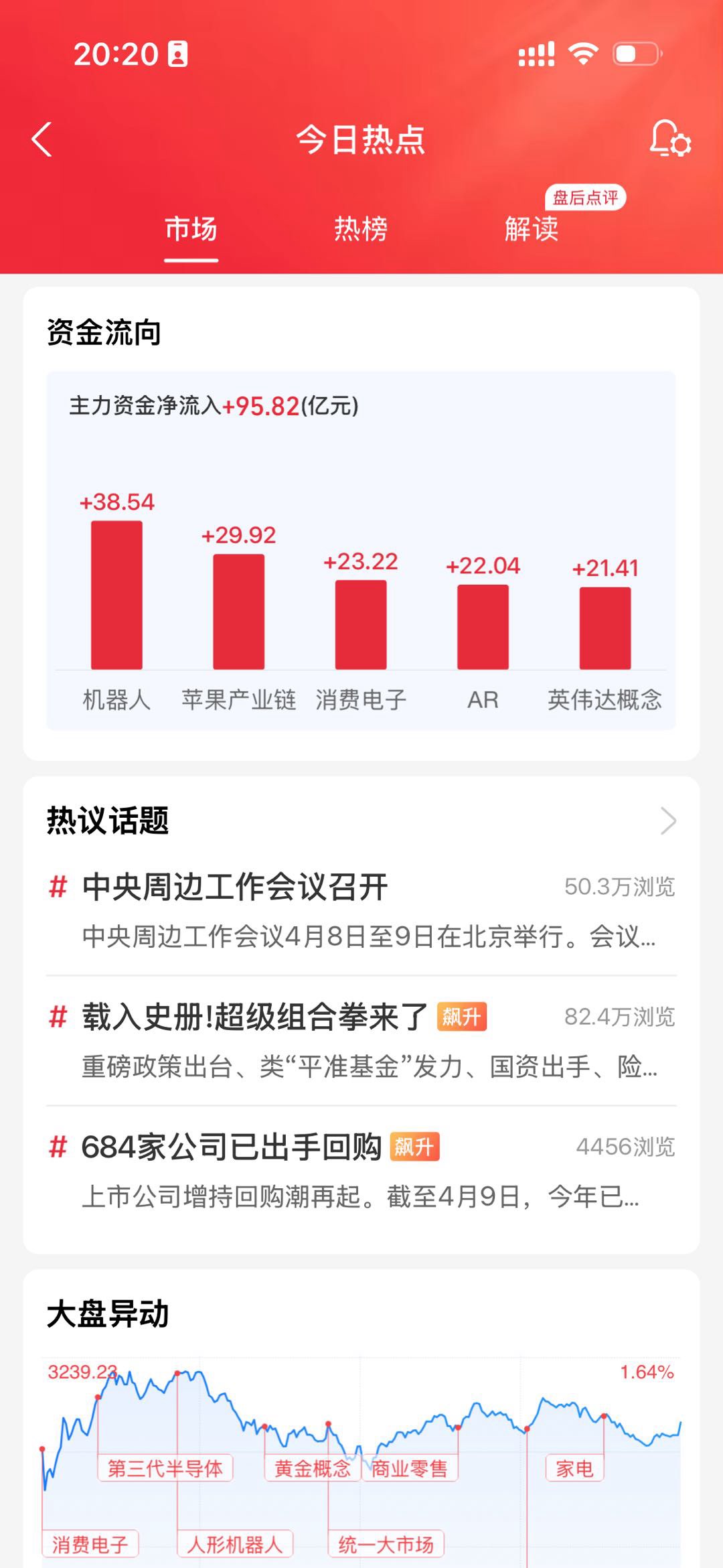Viewport: 723px width, 1568px height.
Task: Open the 消费电子 capital flow bar
Action: 361,624
